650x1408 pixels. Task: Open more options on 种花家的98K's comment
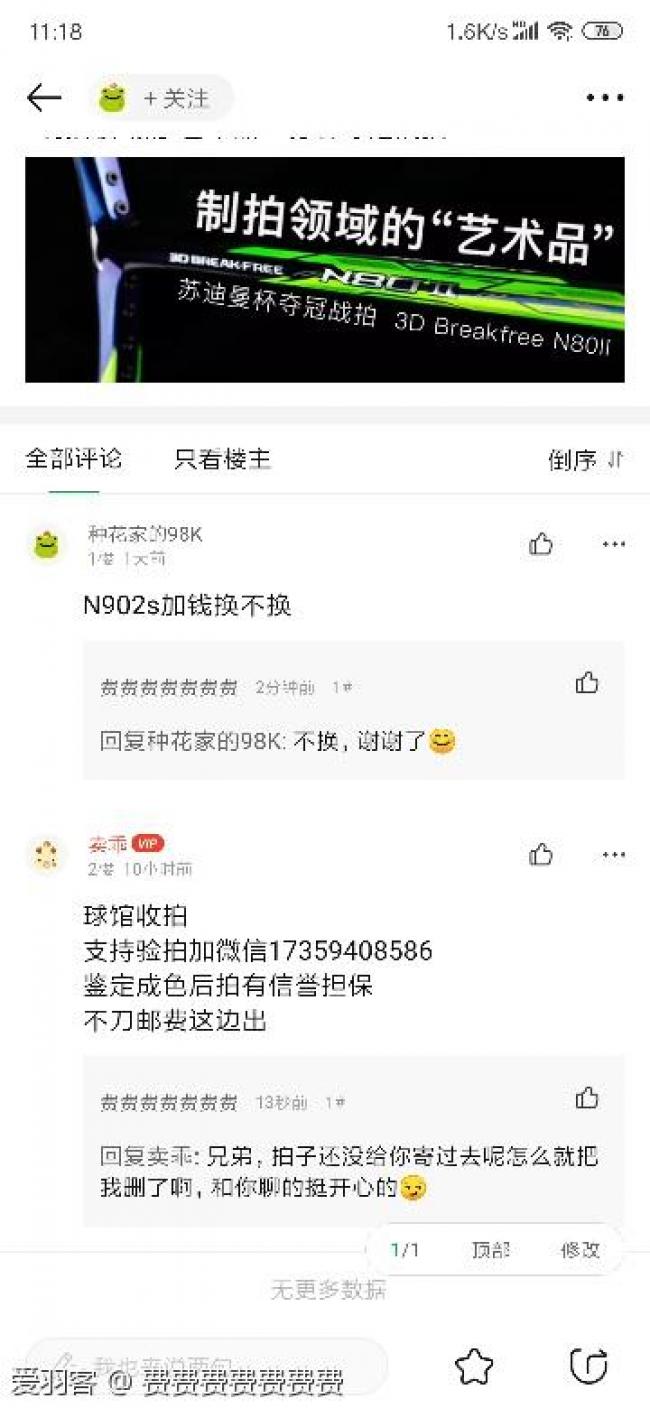pos(613,544)
